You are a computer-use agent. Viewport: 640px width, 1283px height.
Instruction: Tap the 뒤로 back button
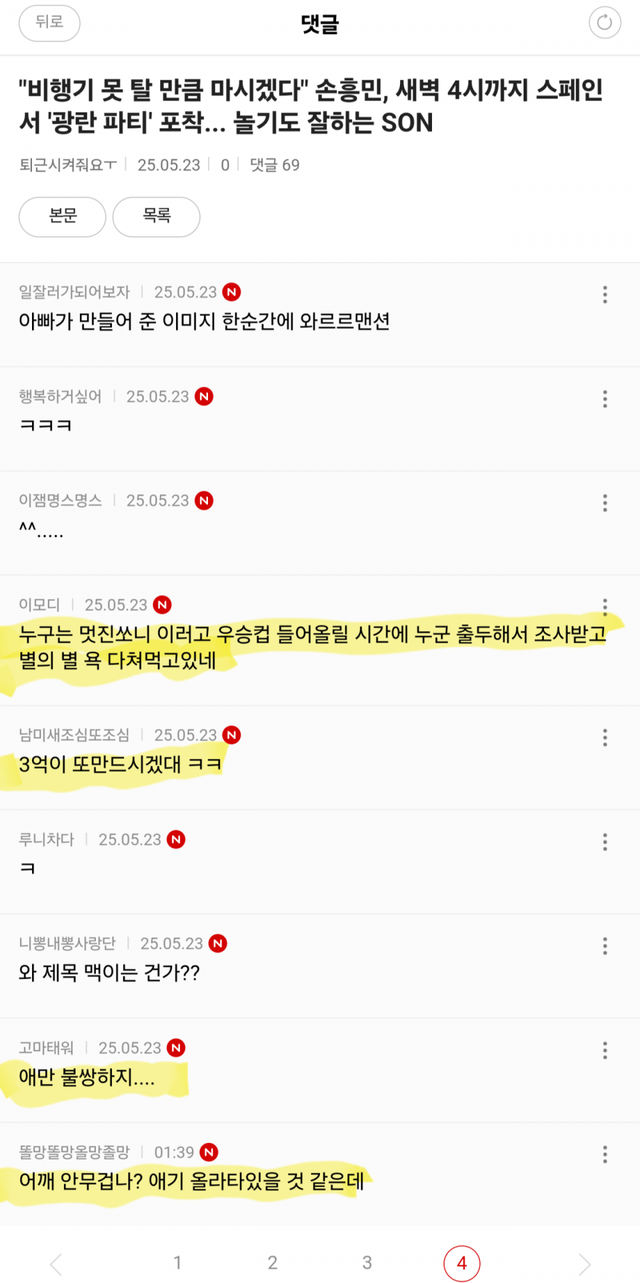(x=49, y=22)
